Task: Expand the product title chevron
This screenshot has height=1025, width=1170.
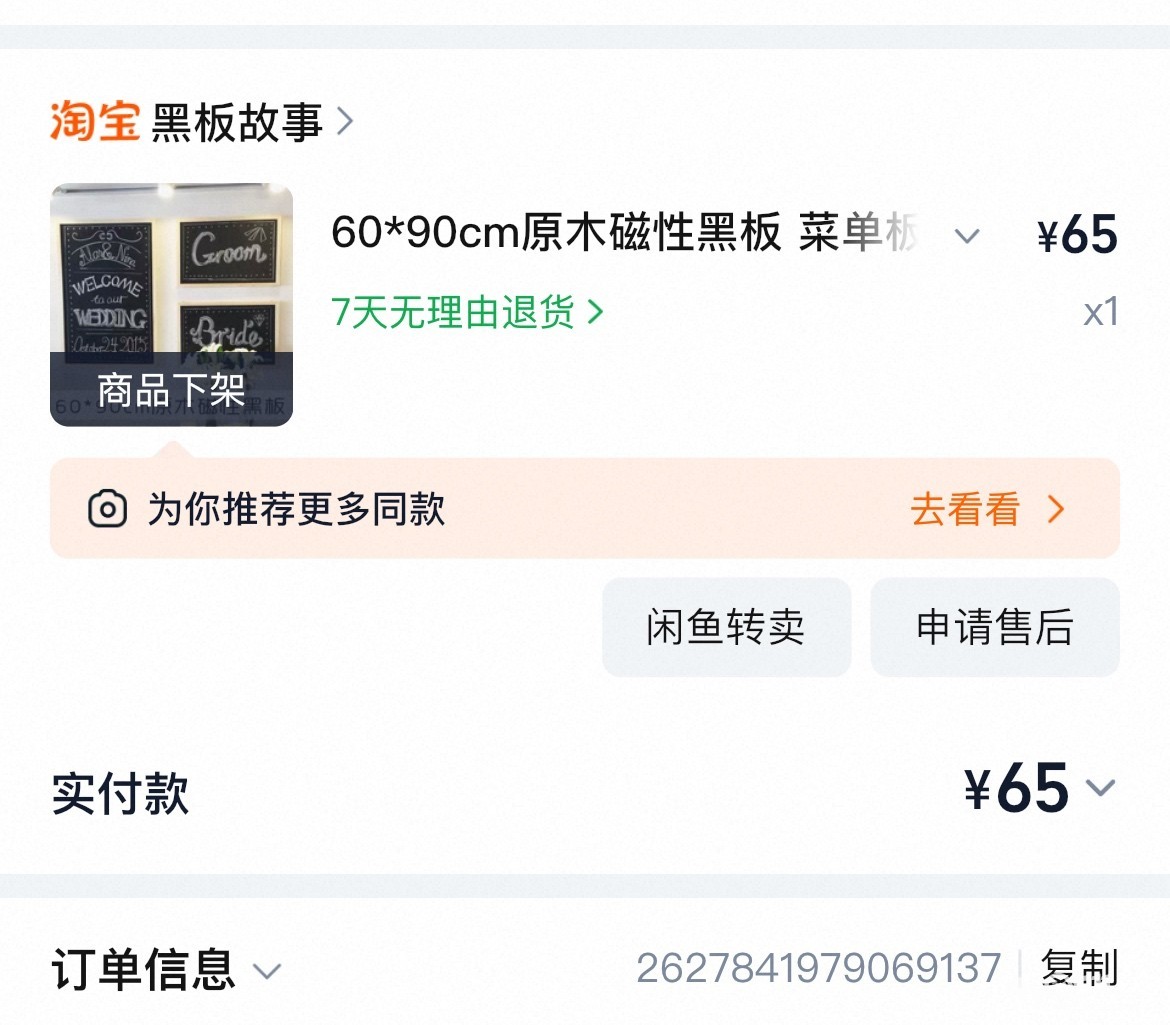Action: tap(967, 236)
